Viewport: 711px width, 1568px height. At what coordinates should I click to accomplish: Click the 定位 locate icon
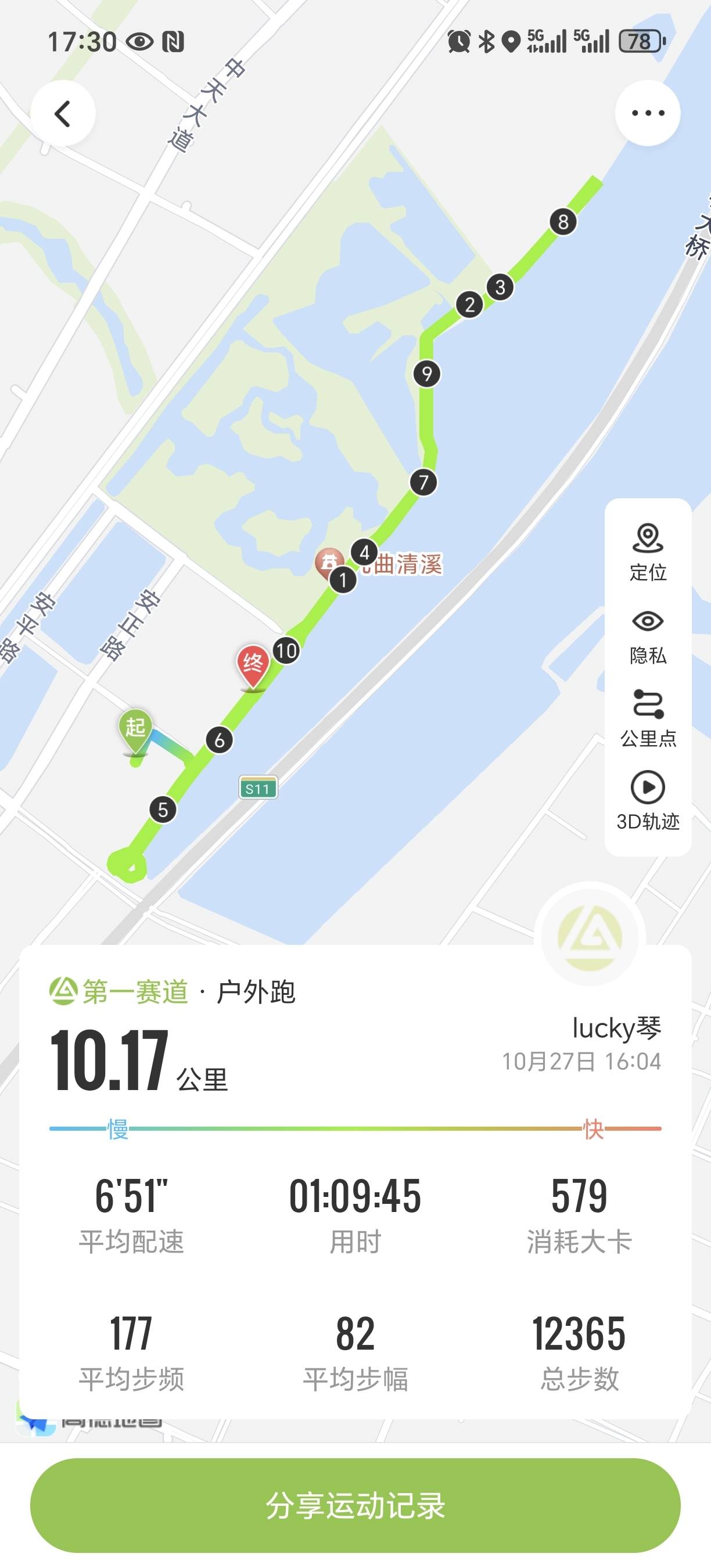tap(648, 539)
